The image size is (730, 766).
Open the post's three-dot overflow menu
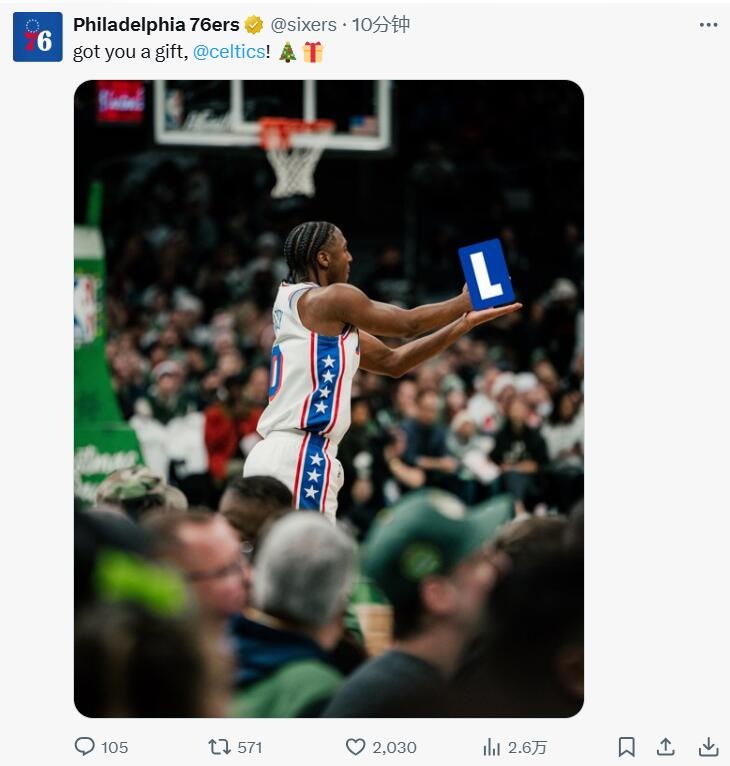[708, 25]
